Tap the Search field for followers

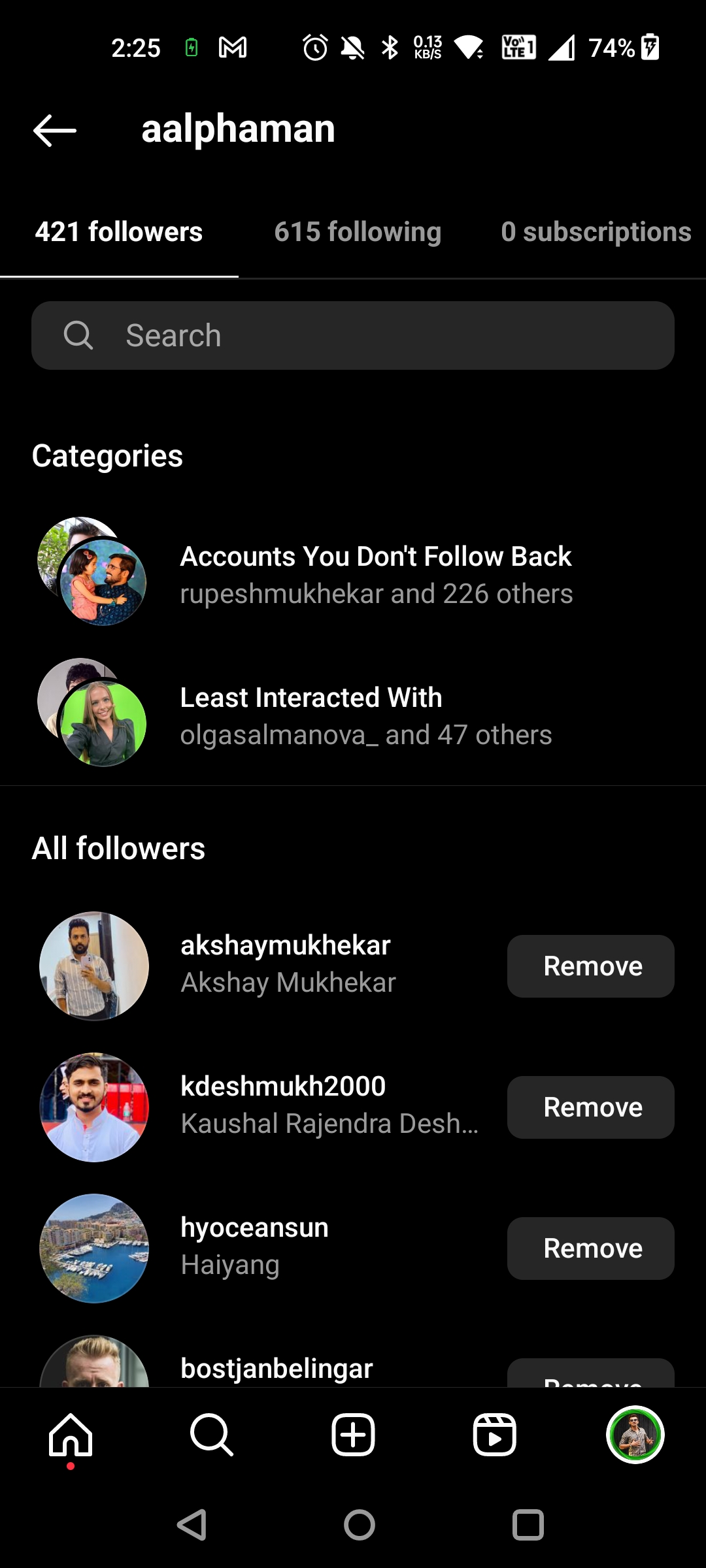tap(353, 336)
